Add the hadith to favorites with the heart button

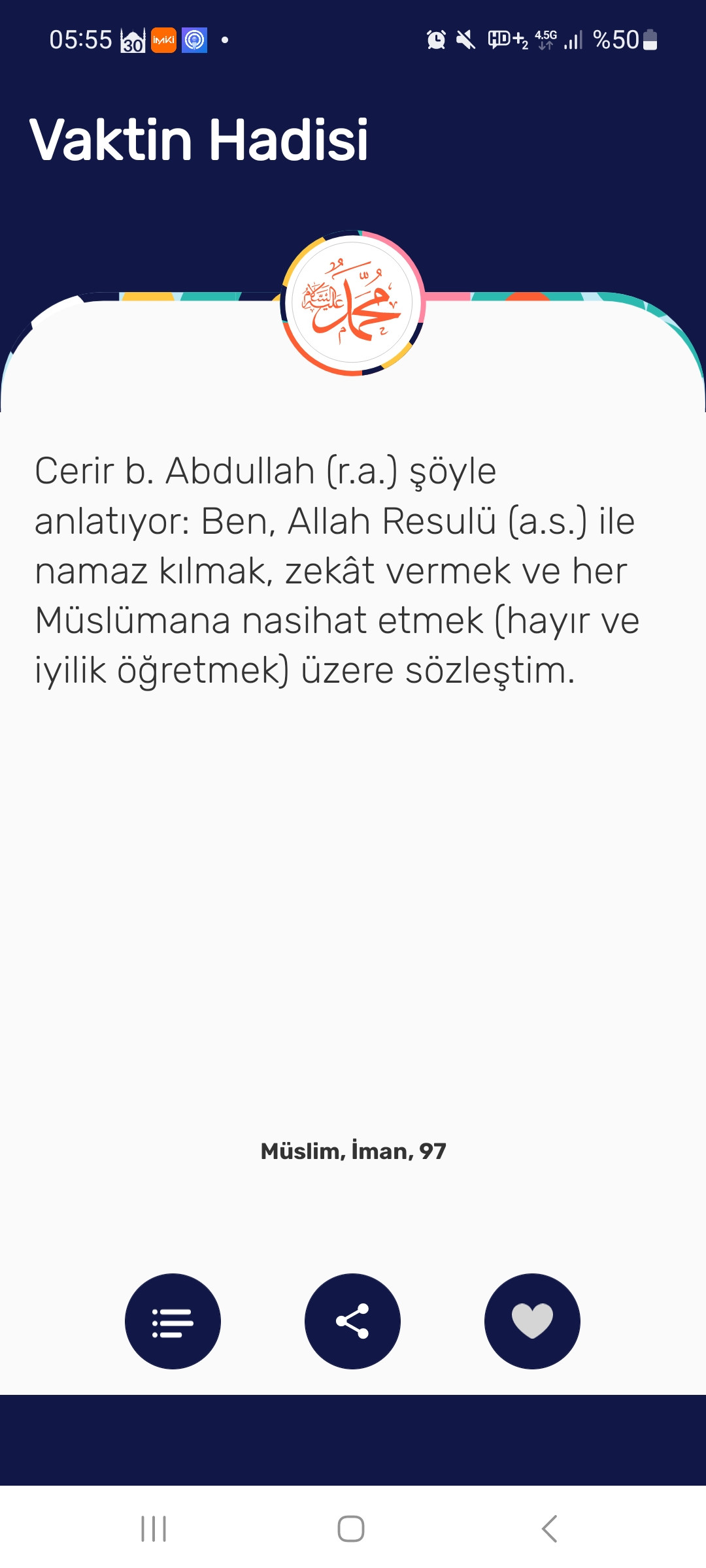(532, 1321)
